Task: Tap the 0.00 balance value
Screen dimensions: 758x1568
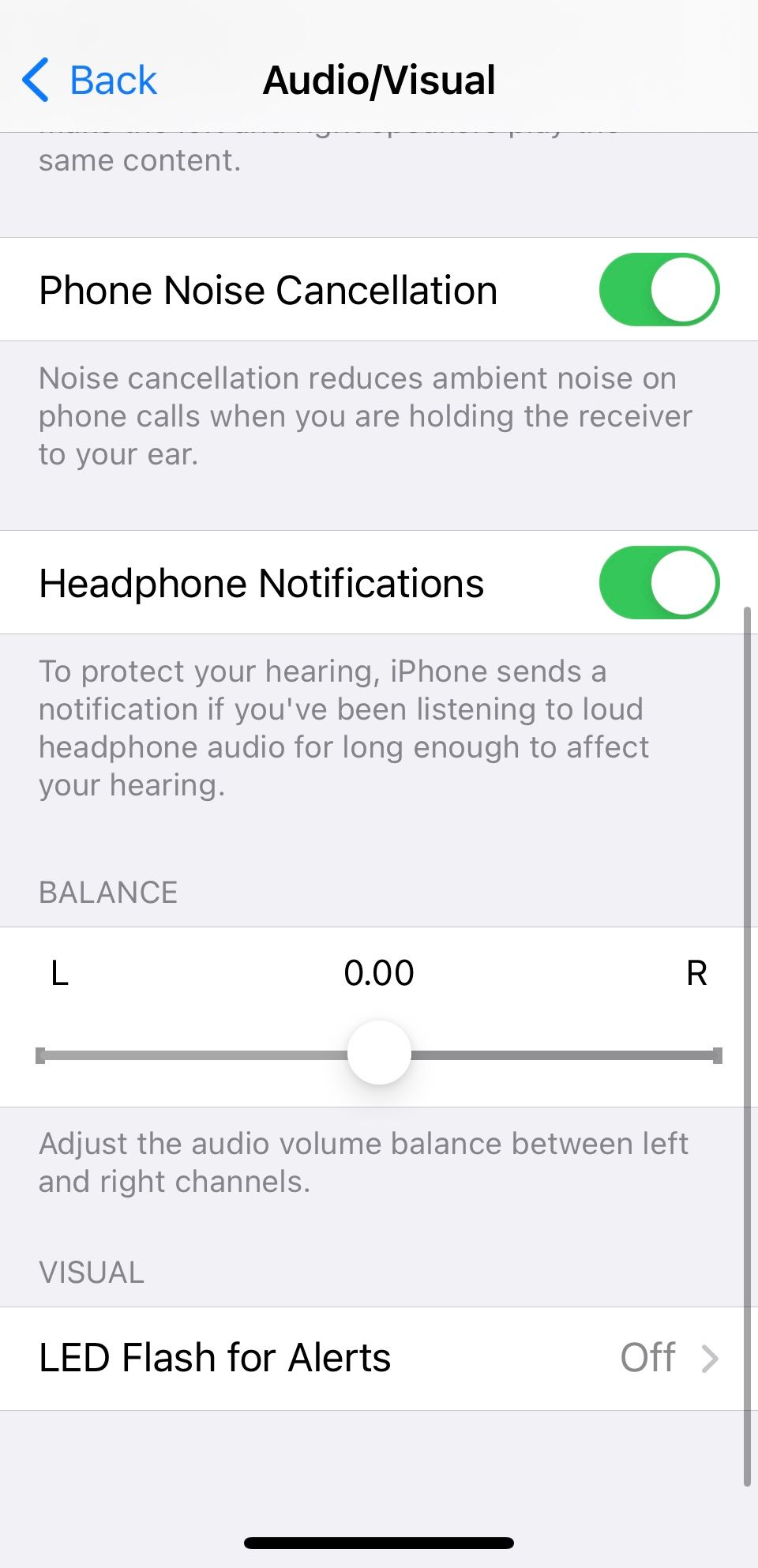Action: pyautogui.click(x=379, y=973)
